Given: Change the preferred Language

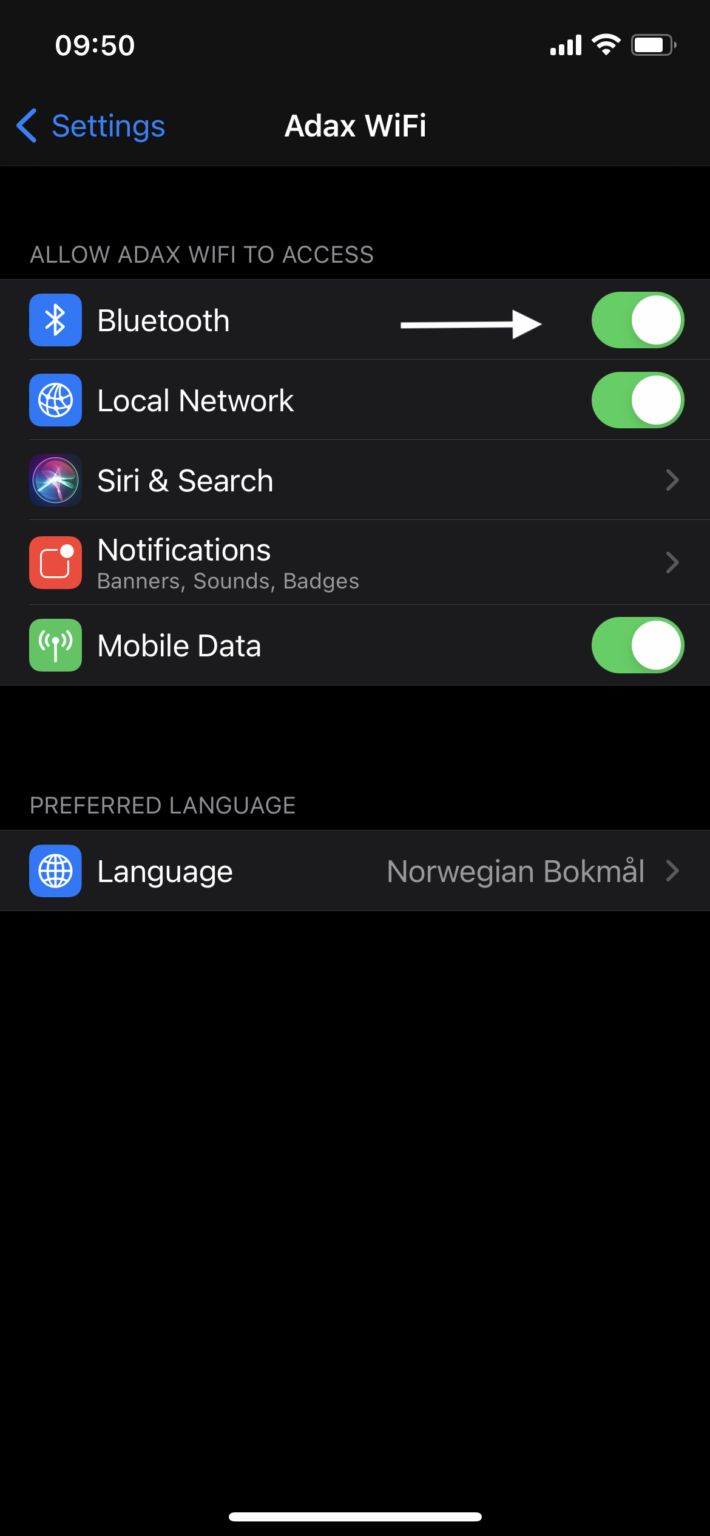Looking at the screenshot, I should [355, 871].
